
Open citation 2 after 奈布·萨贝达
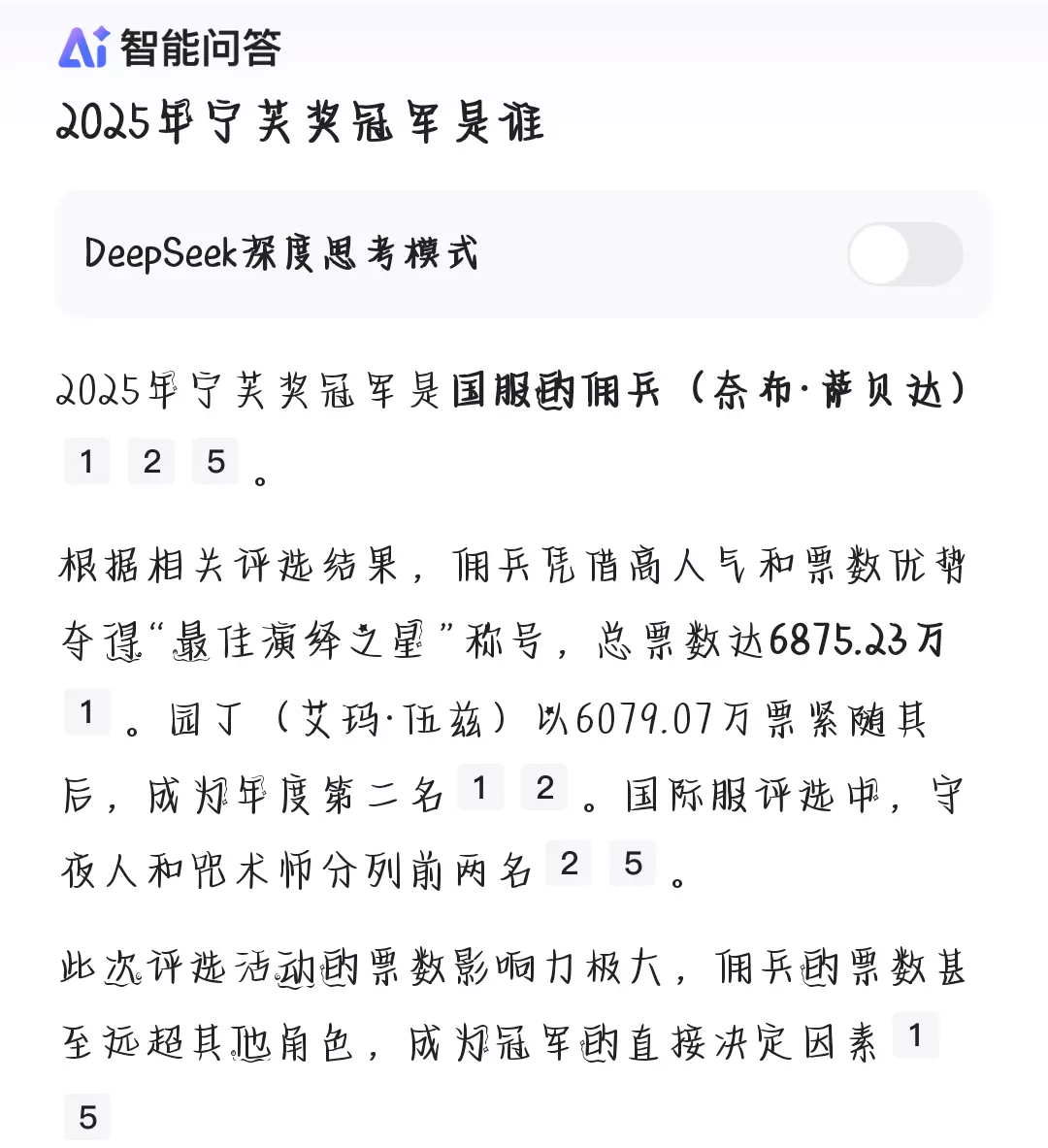click(x=151, y=461)
